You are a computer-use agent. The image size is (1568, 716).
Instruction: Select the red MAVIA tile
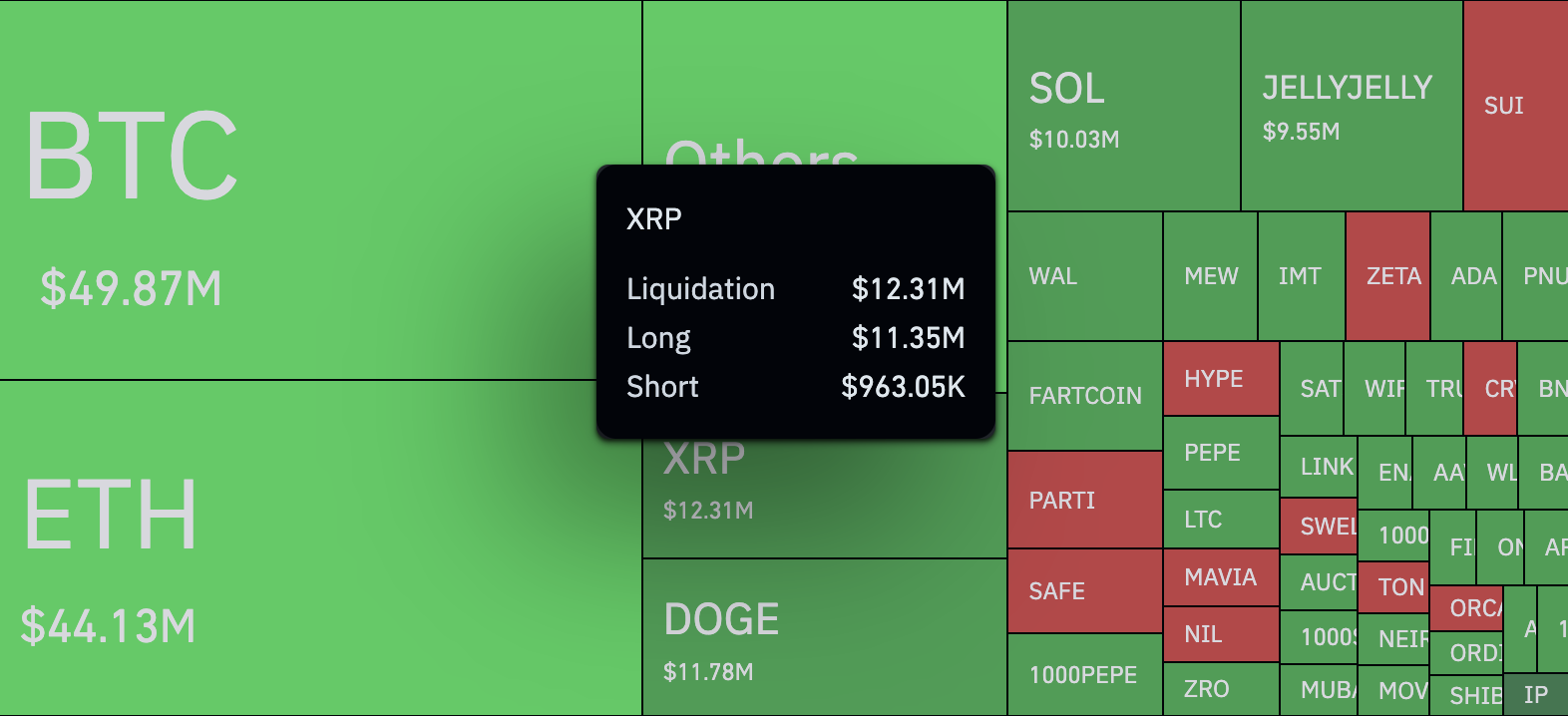[1220, 577]
